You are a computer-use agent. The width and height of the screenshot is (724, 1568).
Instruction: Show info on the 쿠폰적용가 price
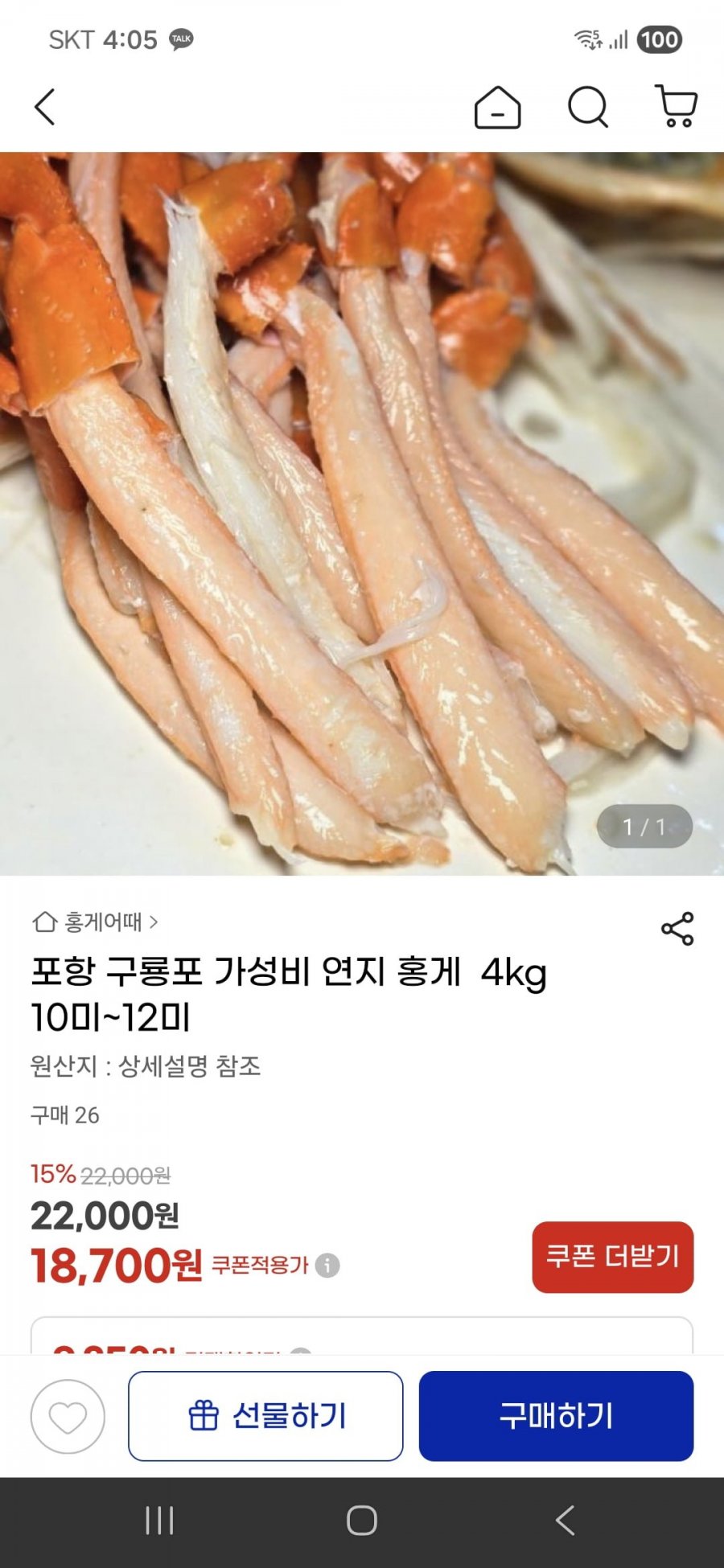coord(327,1266)
